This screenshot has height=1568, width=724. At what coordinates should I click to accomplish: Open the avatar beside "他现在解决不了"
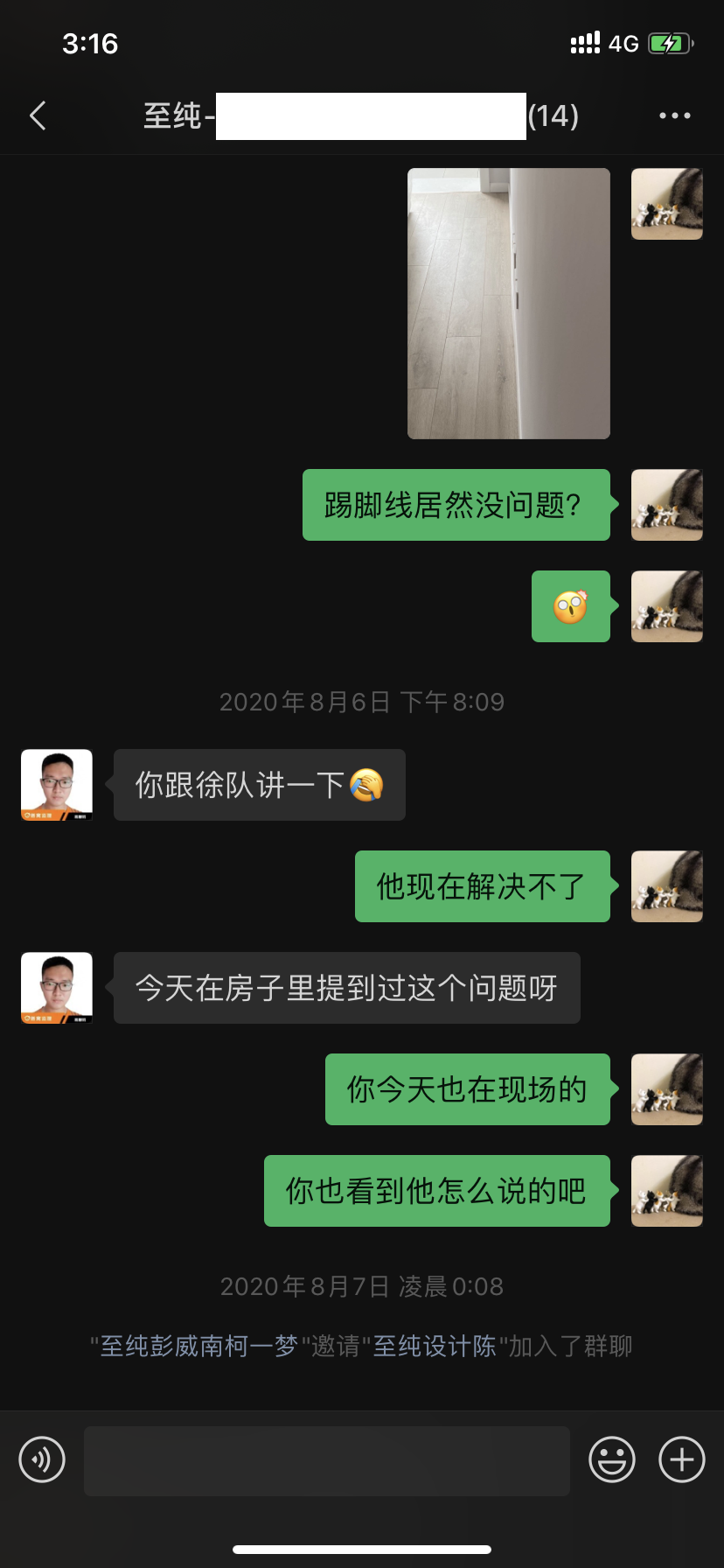point(667,886)
